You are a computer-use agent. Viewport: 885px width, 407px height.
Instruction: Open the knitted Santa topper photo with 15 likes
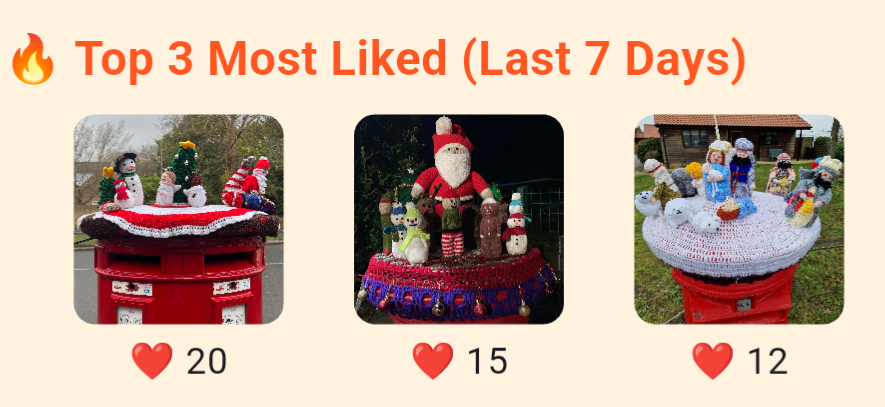coord(459,219)
